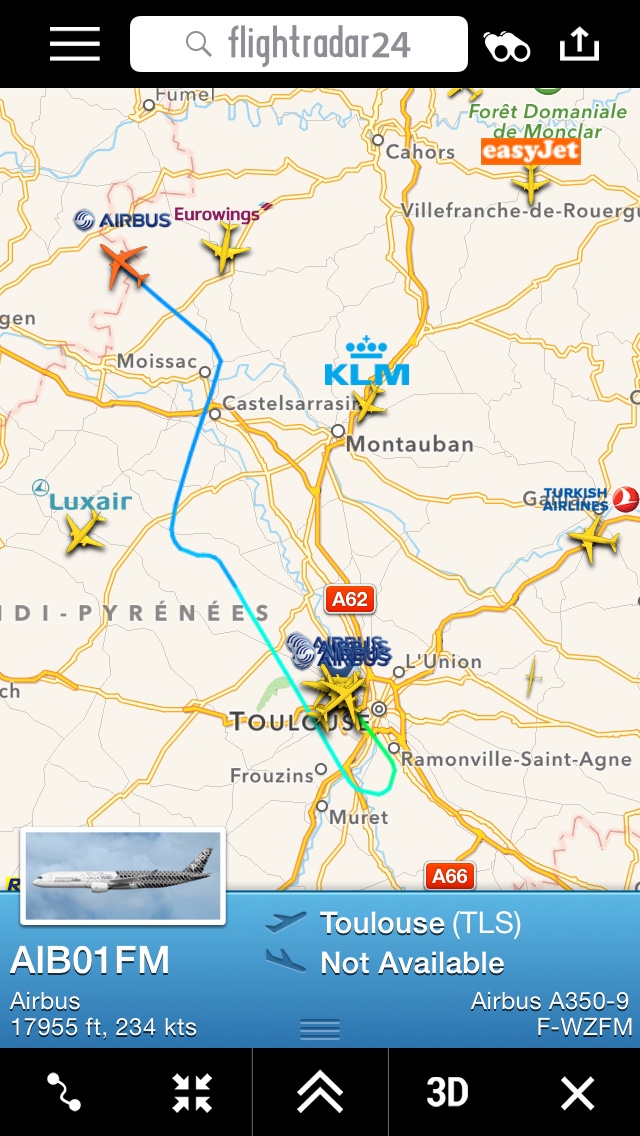The height and width of the screenshot is (1136, 640).
Task: Show the flight route
Action: pos(64,1093)
